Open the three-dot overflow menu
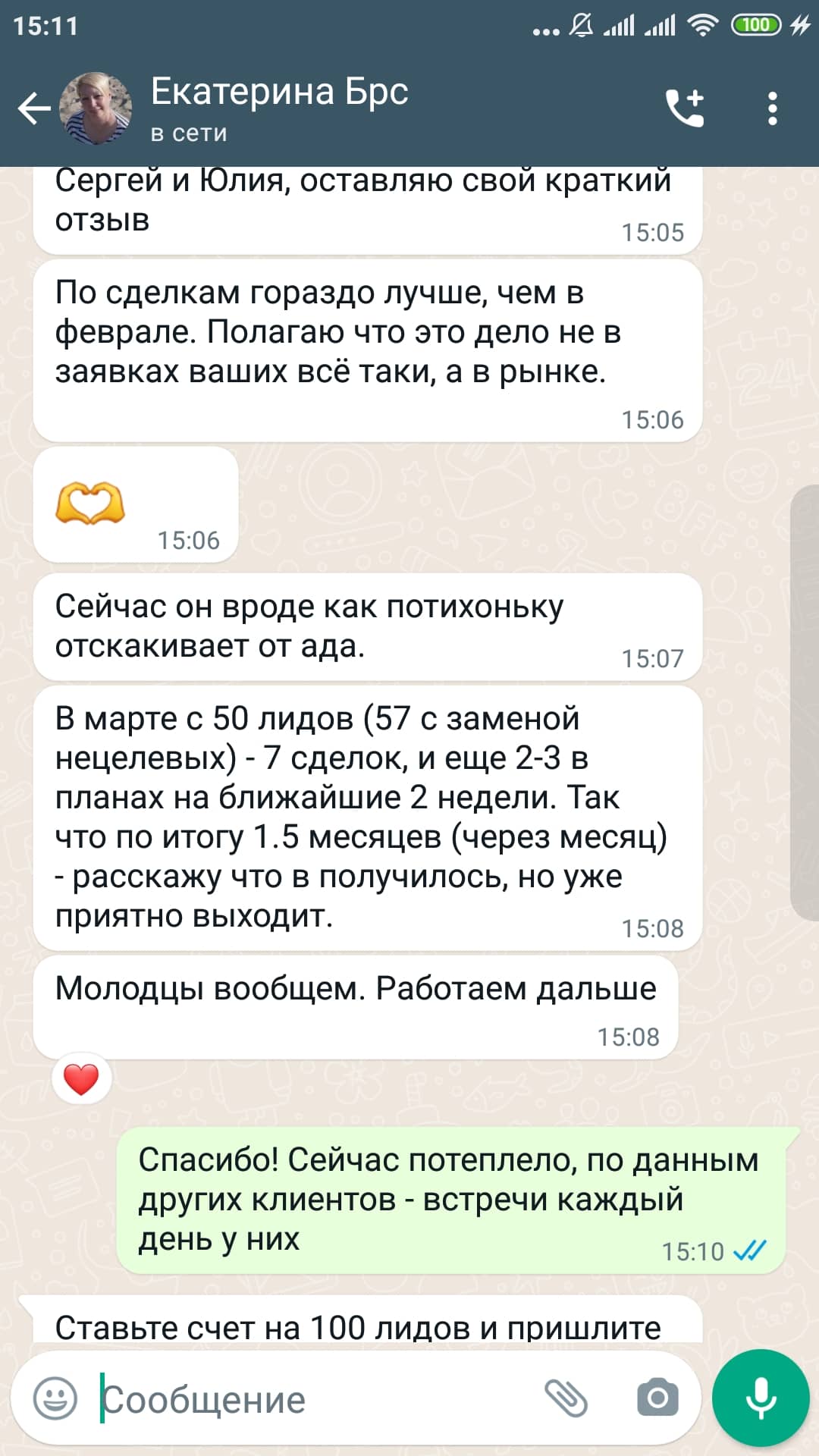This screenshot has height=1456, width=819. (773, 106)
